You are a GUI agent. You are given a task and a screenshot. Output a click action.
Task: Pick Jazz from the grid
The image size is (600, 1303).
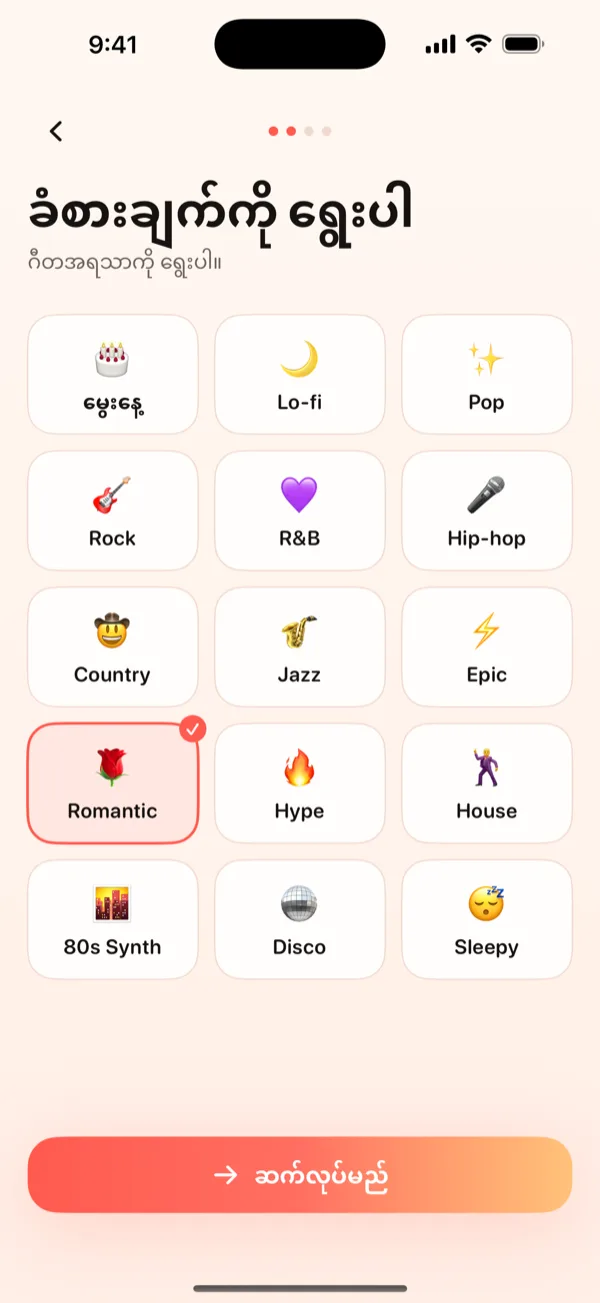tap(300, 647)
